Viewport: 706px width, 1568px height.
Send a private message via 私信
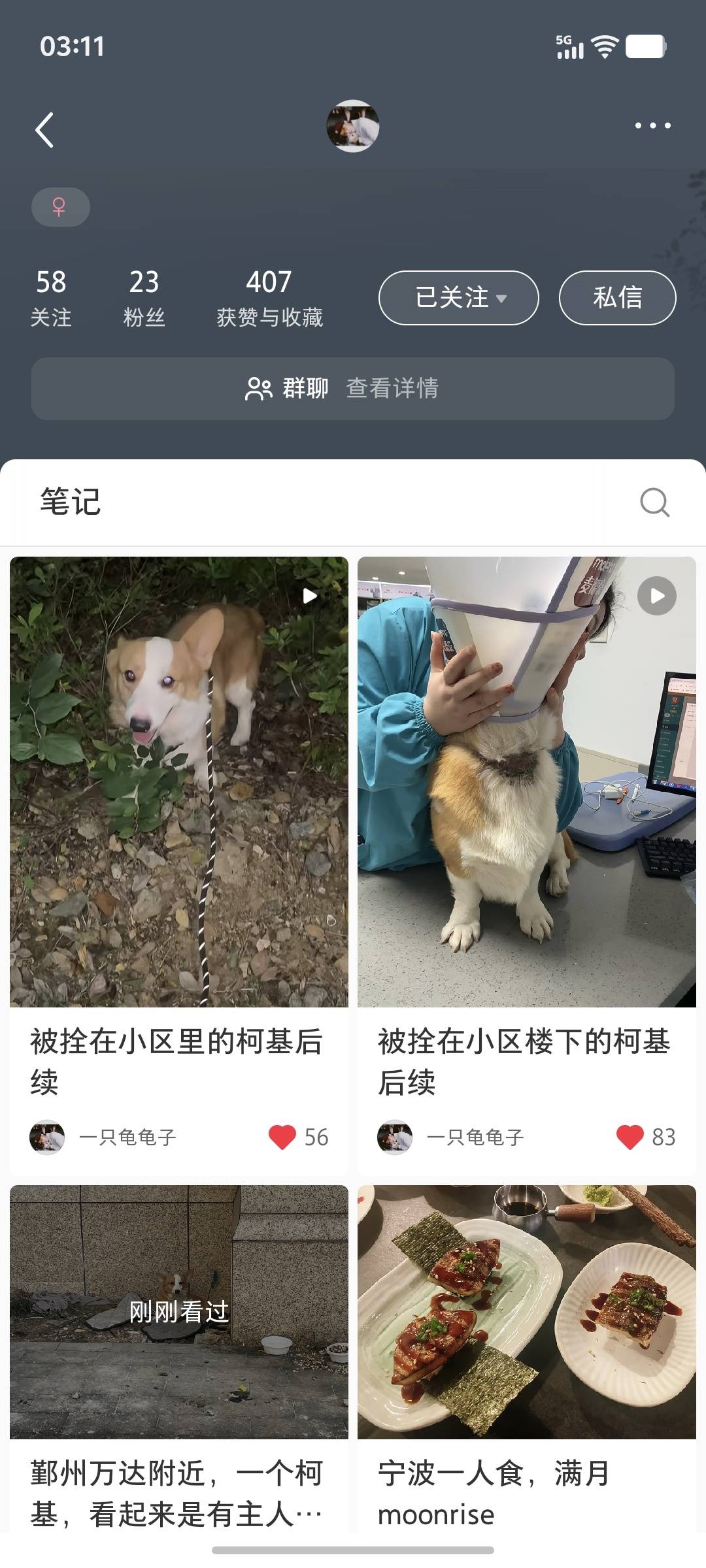(x=617, y=298)
